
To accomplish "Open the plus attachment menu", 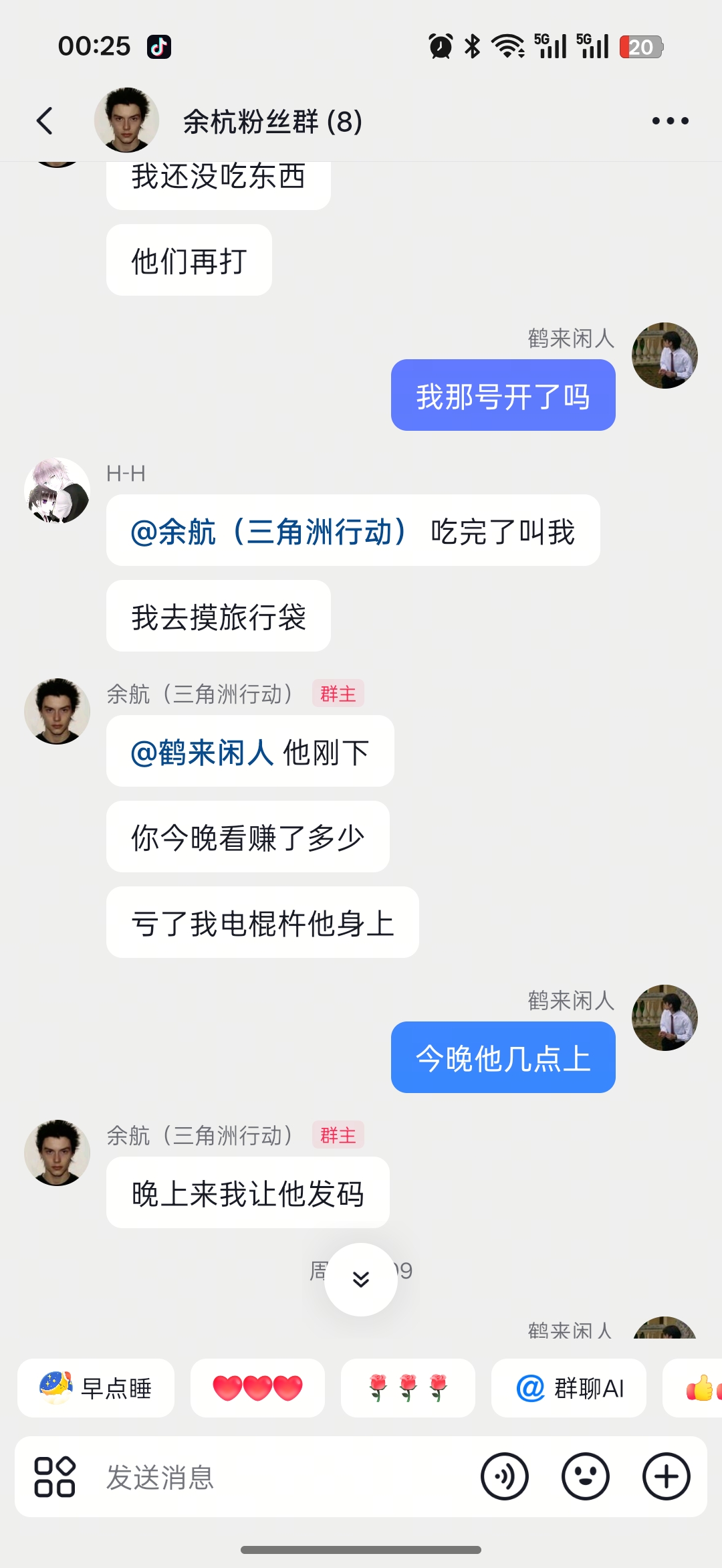I will pyautogui.click(x=667, y=1476).
